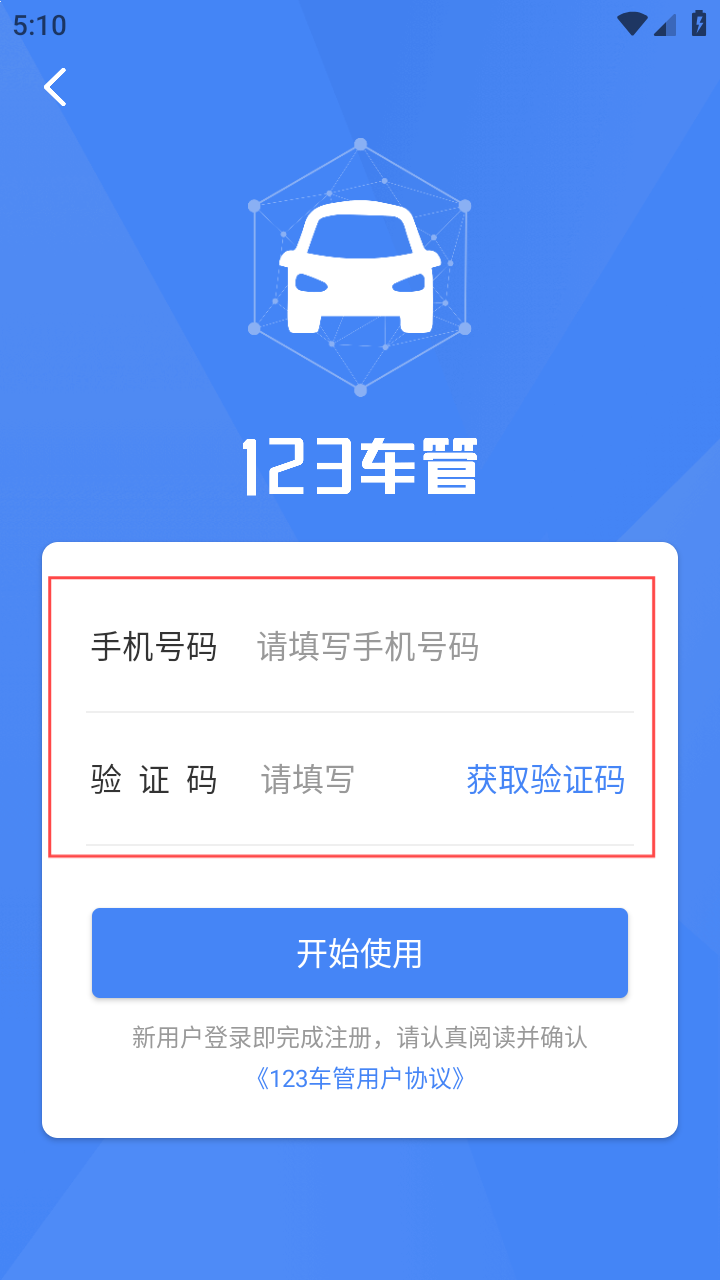Tap the 开始使用 button
Screen dimensions: 720x1280
[360, 953]
